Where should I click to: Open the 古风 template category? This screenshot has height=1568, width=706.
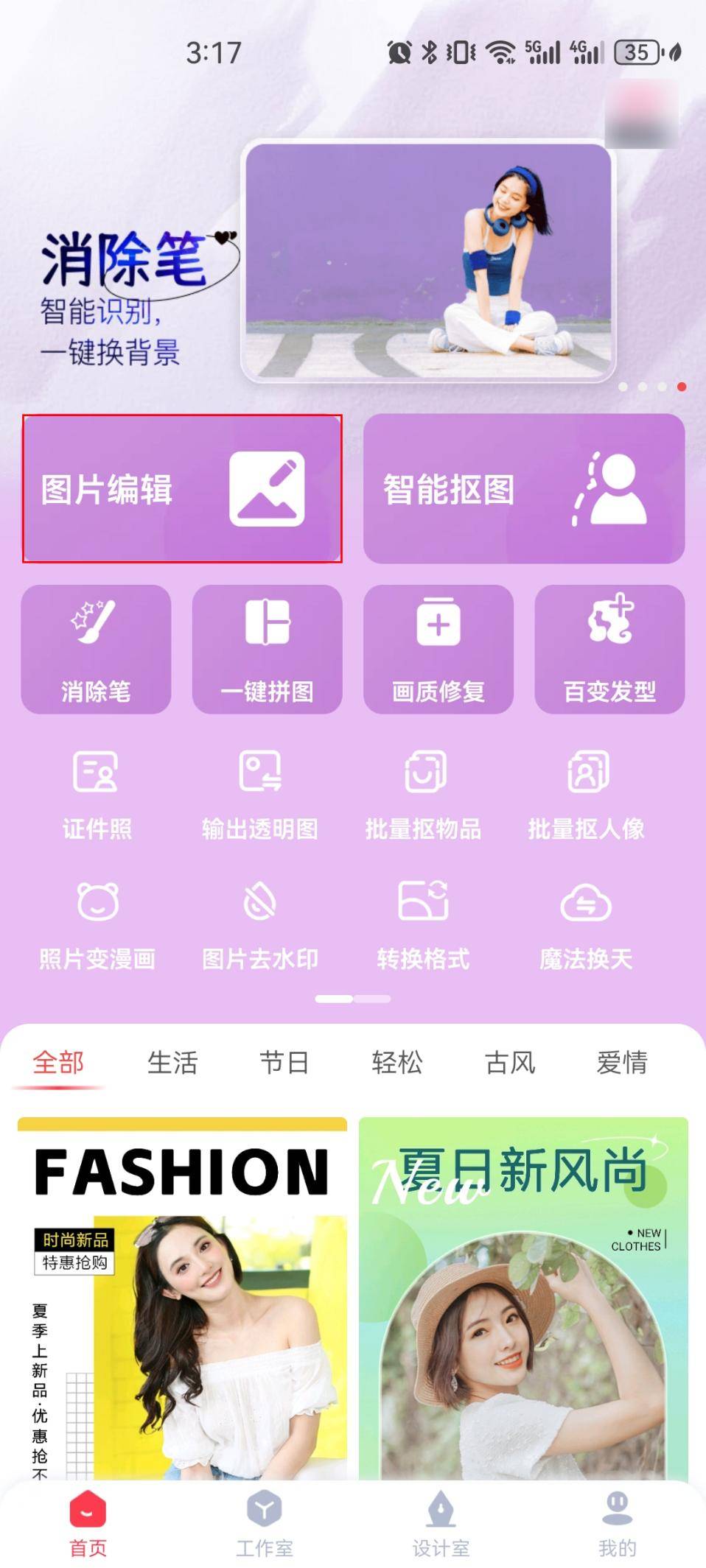(x=510, y=1063)
